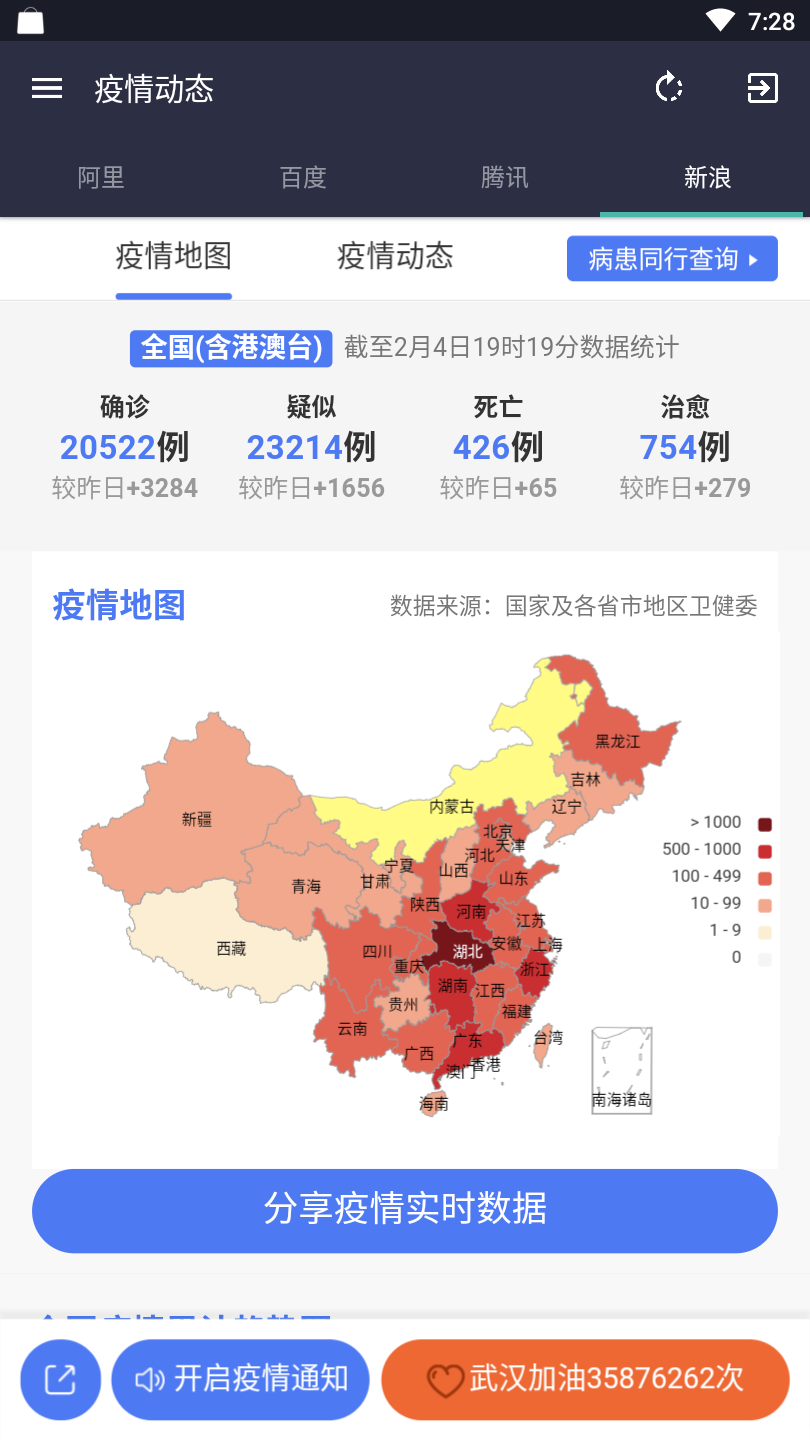Open the hamburger navigation menu
This screenshot has width=810, height=1440.
[47, 89]
